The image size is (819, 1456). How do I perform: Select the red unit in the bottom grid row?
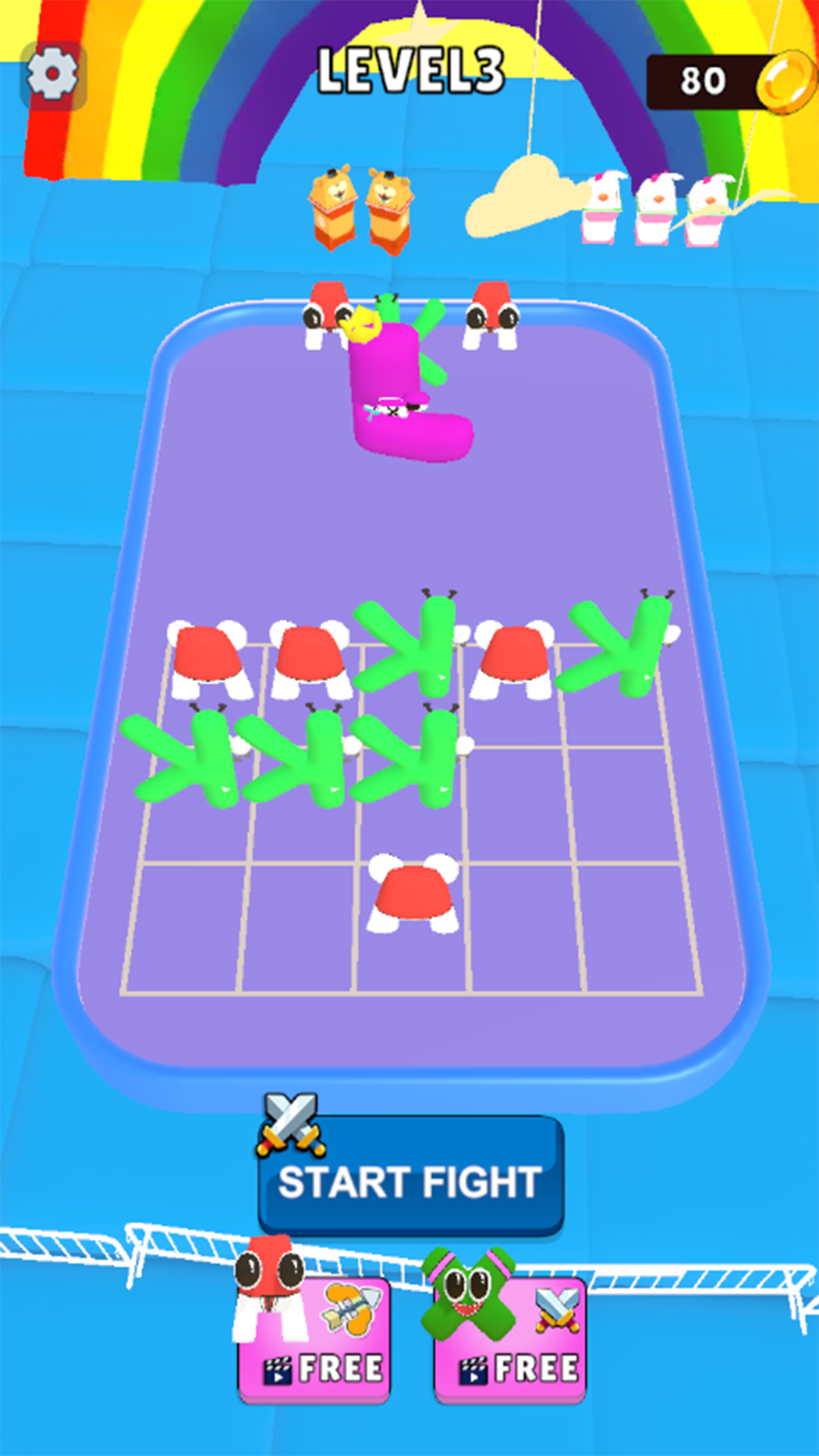coord(414,896)
